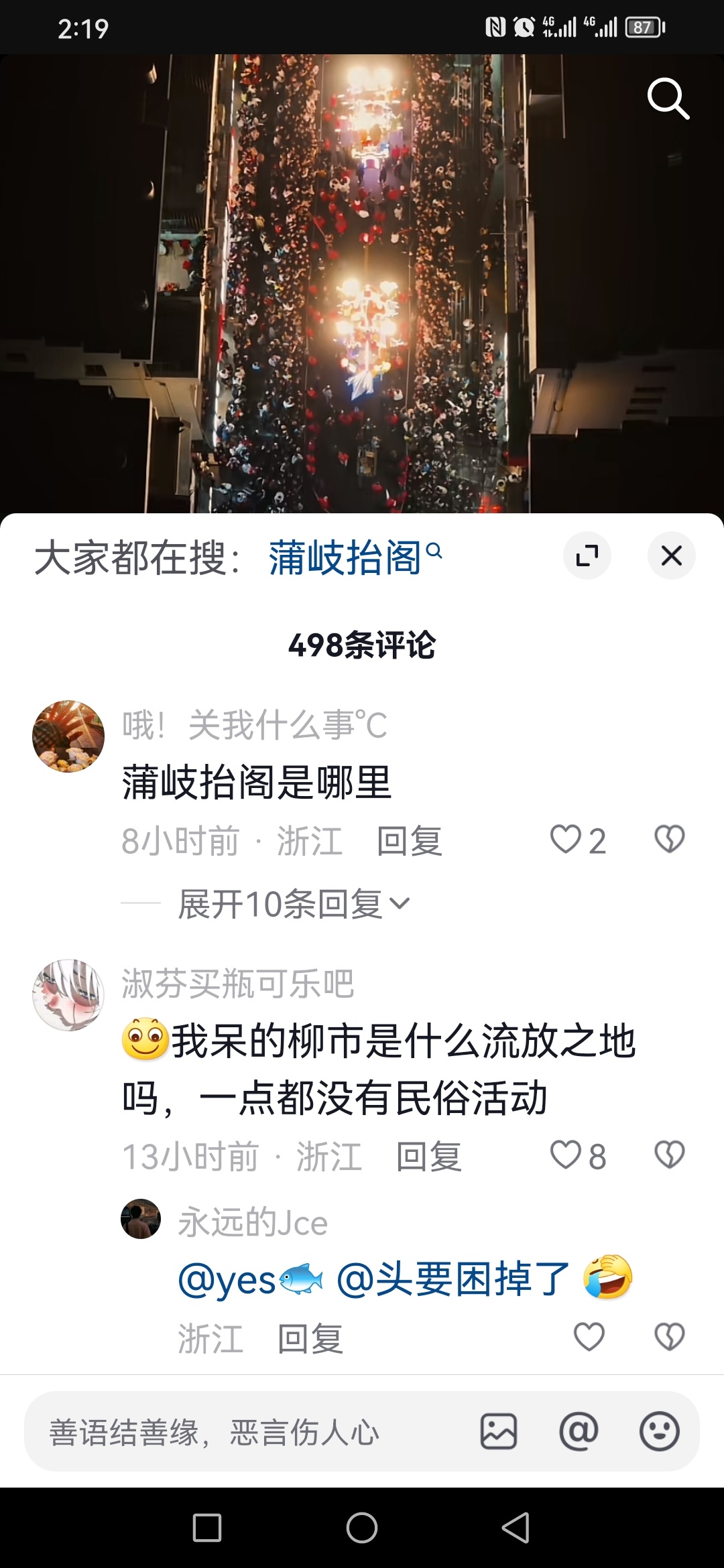Open the profile avatar of 哦！关我什么事°C

click(x=68, y=736)
